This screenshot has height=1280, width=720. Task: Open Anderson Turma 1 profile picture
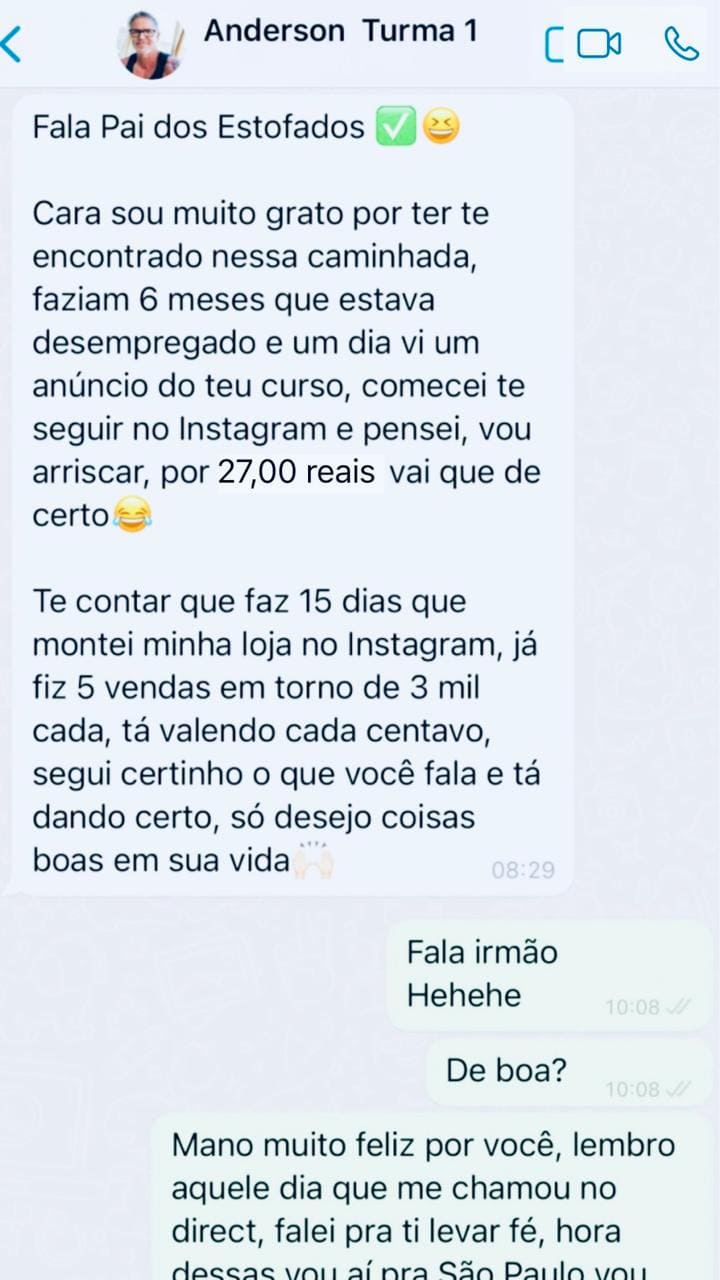(x=151, y=45)
